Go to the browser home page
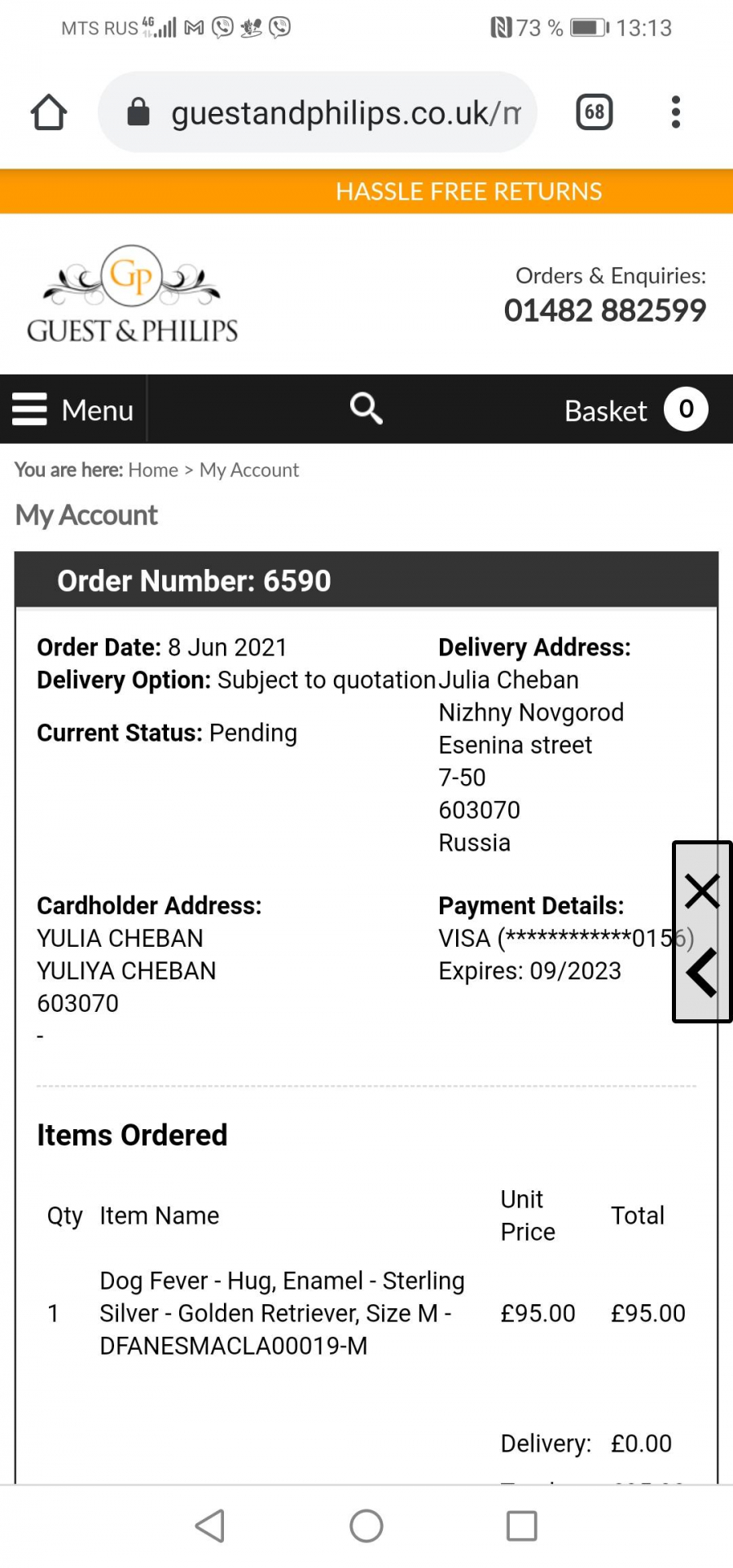The width and height of the screenshot is (733, 1568). click(x=49, y=112)
